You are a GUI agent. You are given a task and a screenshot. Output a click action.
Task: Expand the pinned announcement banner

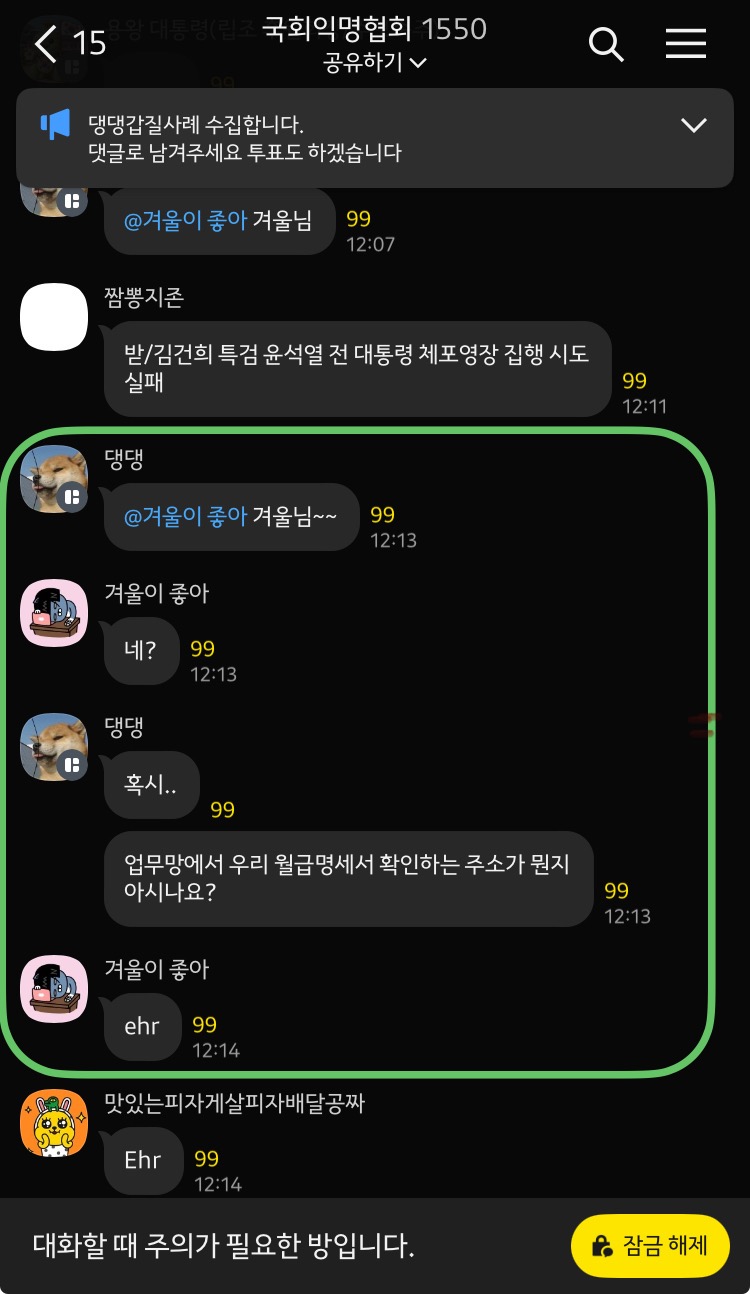pyautogui.click(x=693, y=125)
